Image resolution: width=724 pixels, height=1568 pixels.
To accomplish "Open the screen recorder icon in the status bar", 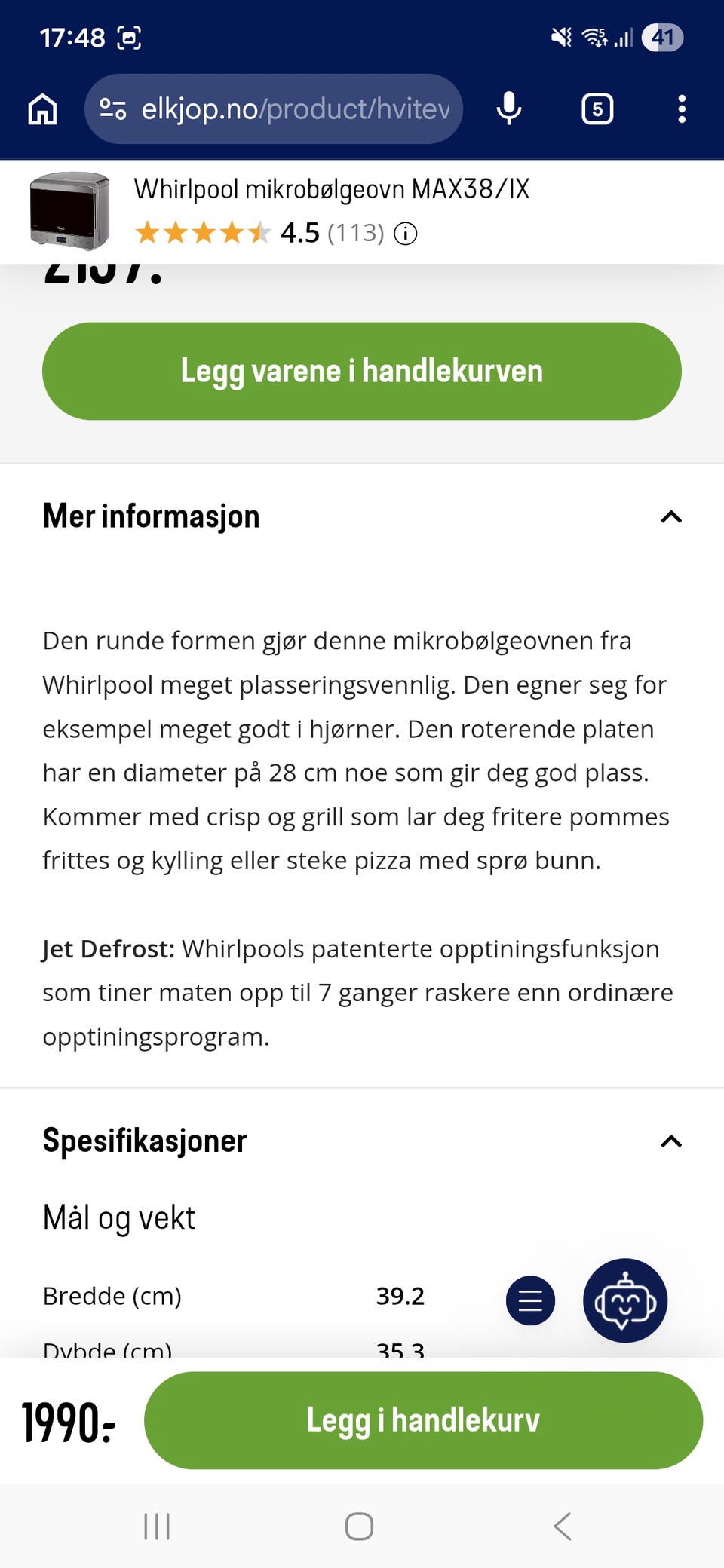I will 130,36.
